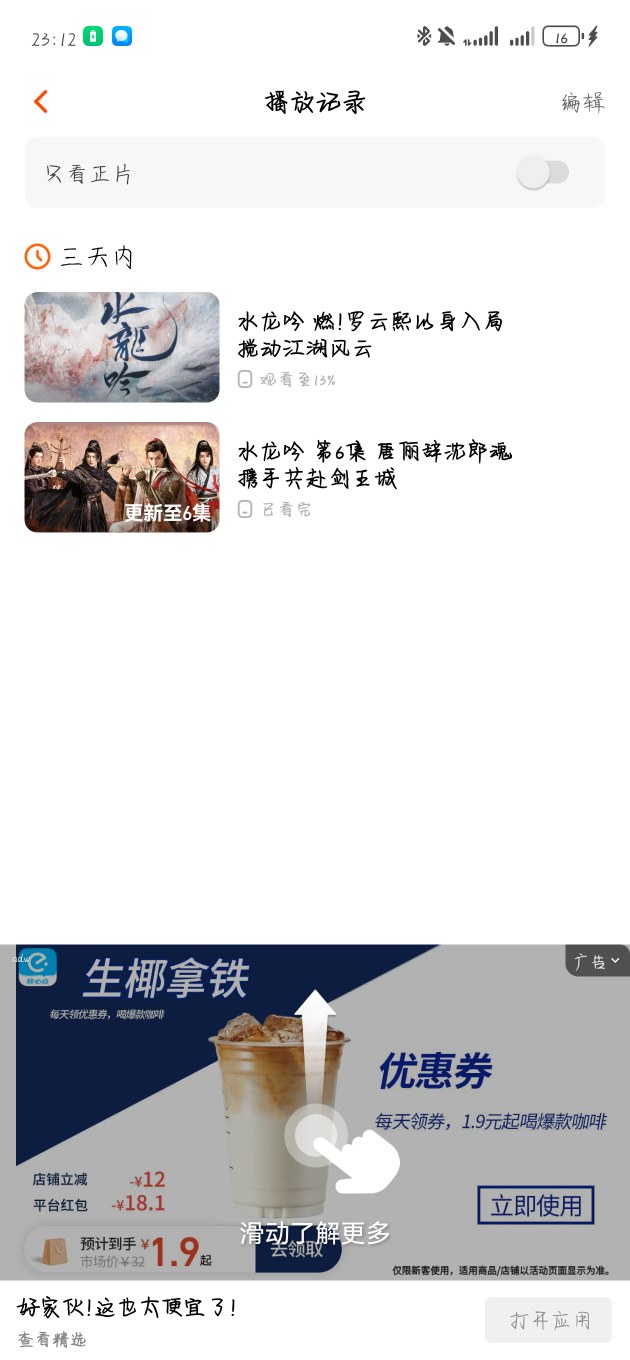Viewport: 630px width, 1360px height.
Task: Open the 广告 dropdown on the ad
Action: pyautogui.click(x=597, y=961)
